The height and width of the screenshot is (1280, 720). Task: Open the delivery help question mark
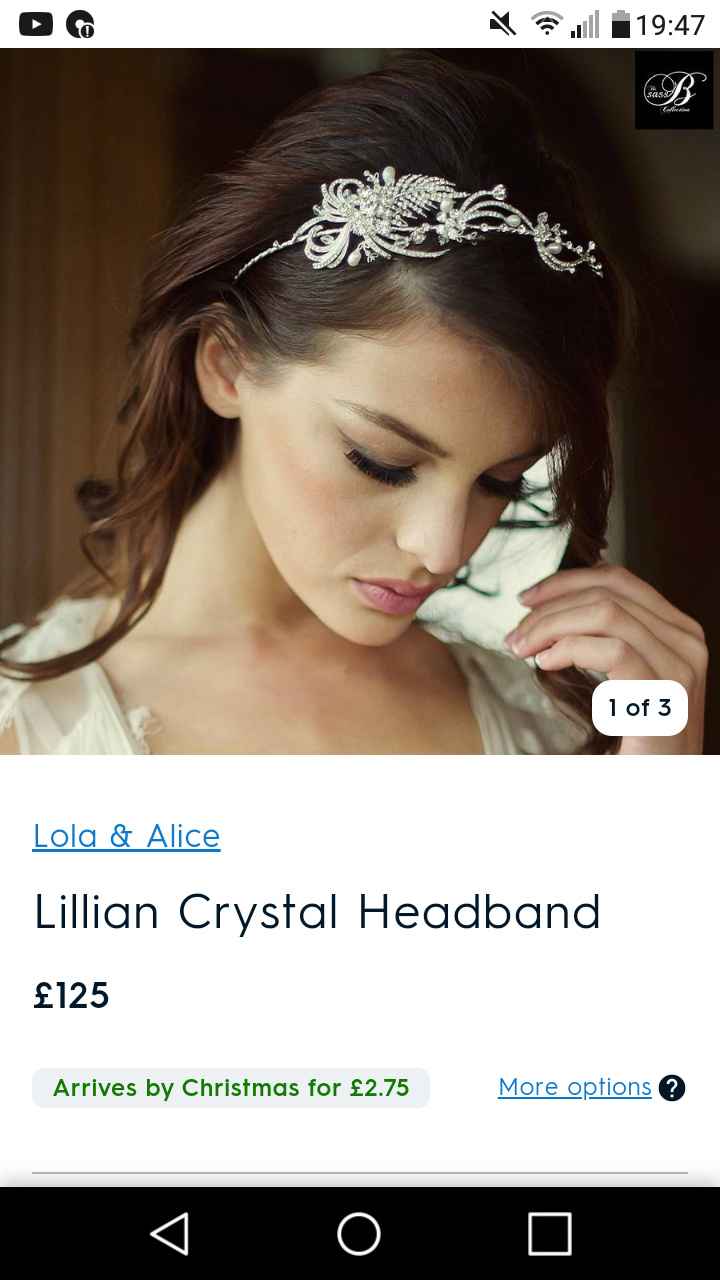coord(672,1088)
